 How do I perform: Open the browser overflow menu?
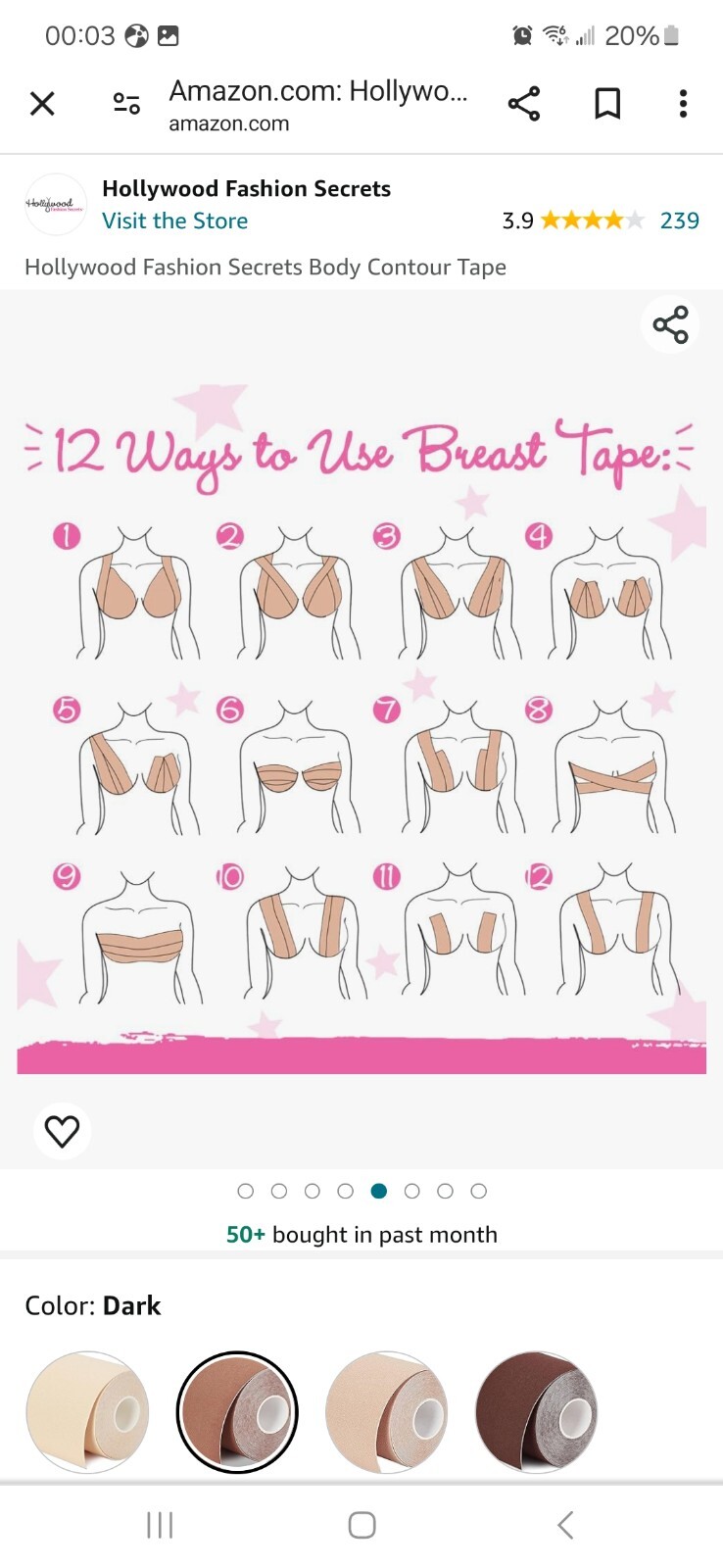coord(683,103)
